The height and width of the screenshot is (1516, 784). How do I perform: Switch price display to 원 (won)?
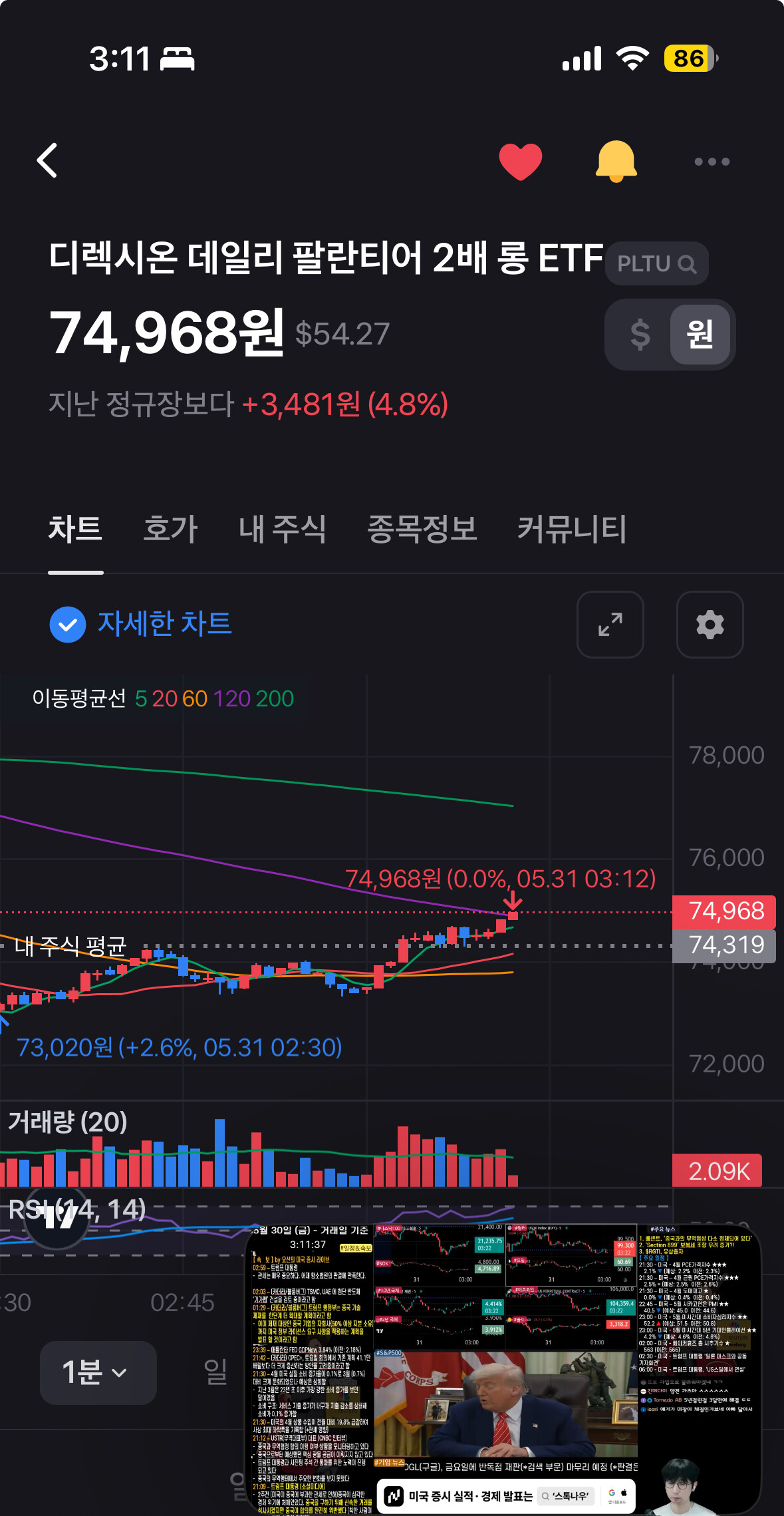tap(700, 334)
